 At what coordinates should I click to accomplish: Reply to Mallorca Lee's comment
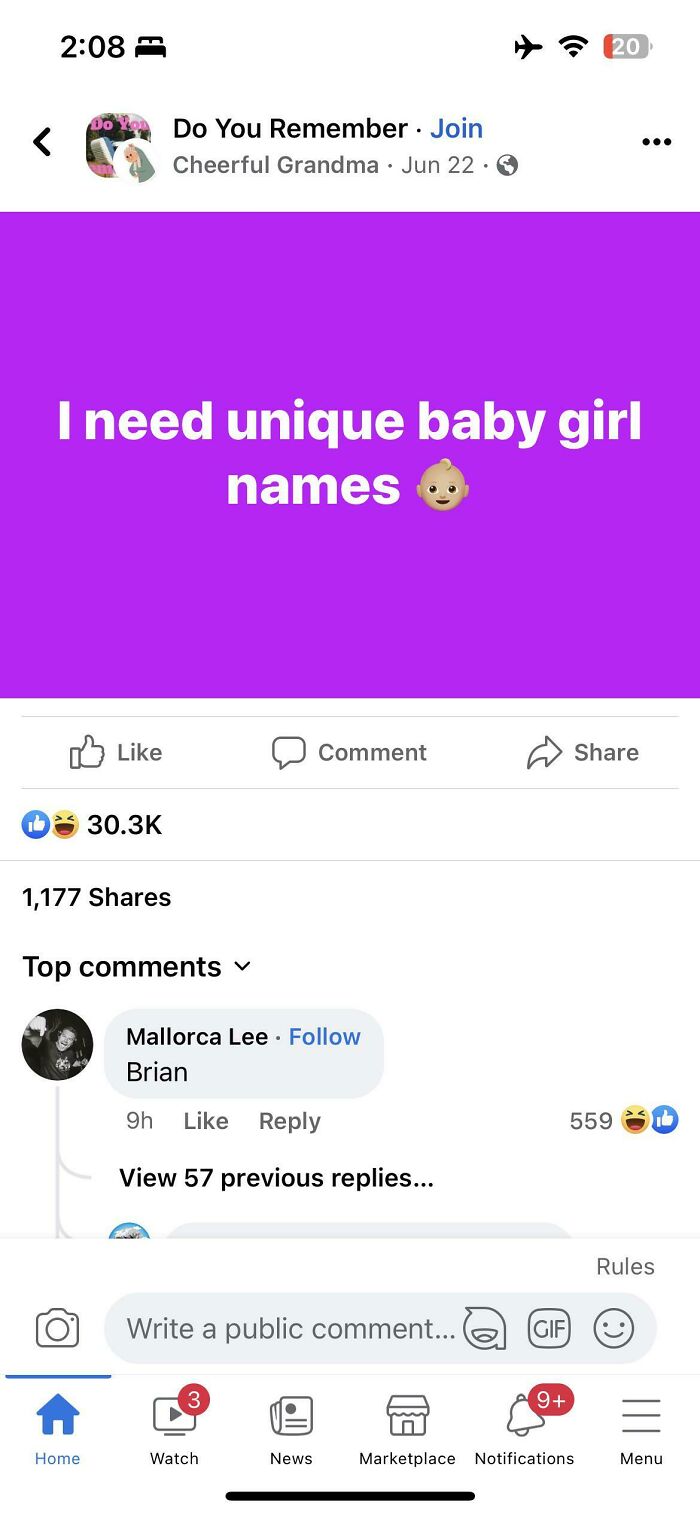click(290, 1121)
